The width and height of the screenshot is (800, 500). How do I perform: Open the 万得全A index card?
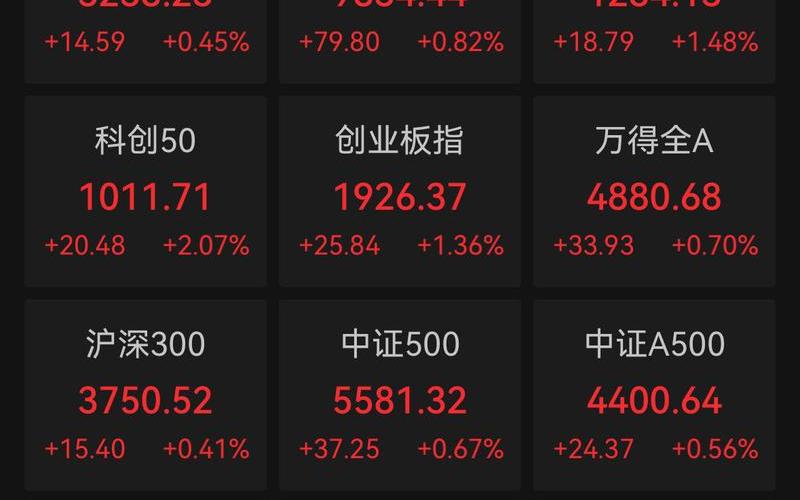(654, 192)
